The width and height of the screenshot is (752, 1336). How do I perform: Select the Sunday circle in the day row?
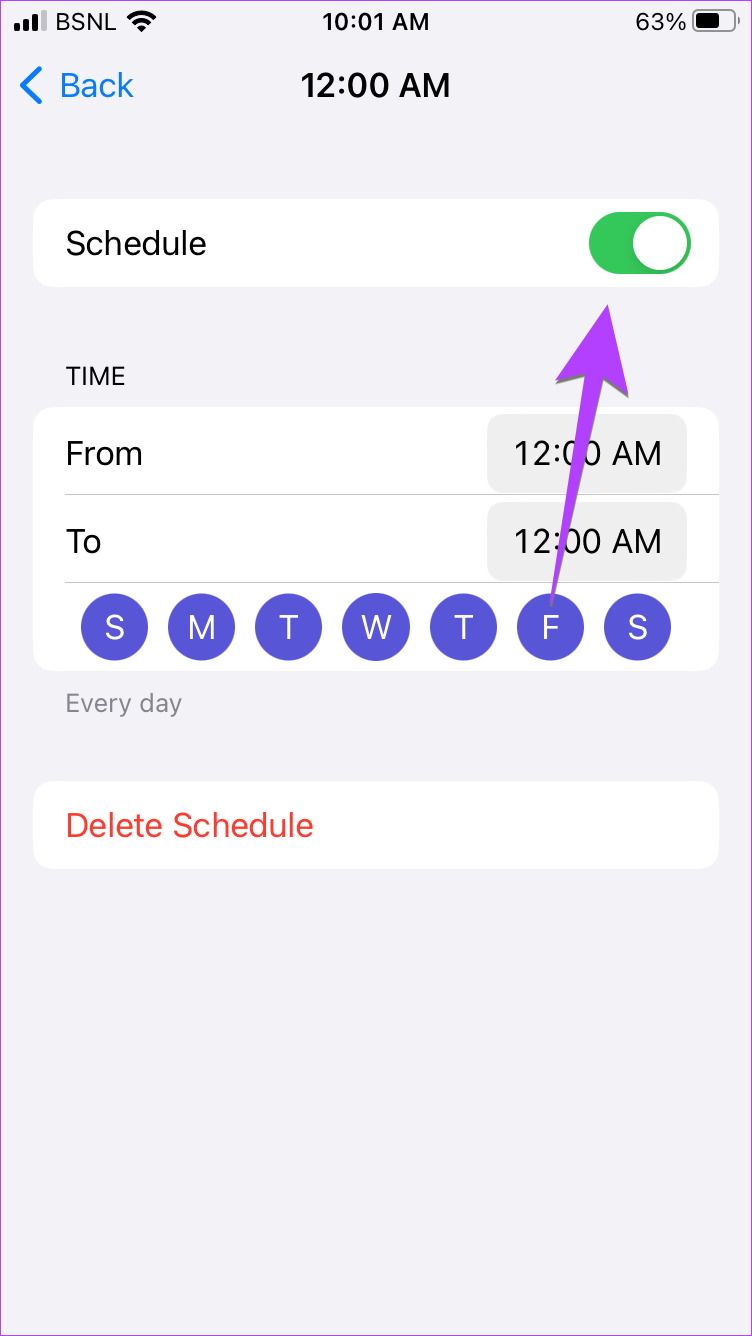coord(114,627)
